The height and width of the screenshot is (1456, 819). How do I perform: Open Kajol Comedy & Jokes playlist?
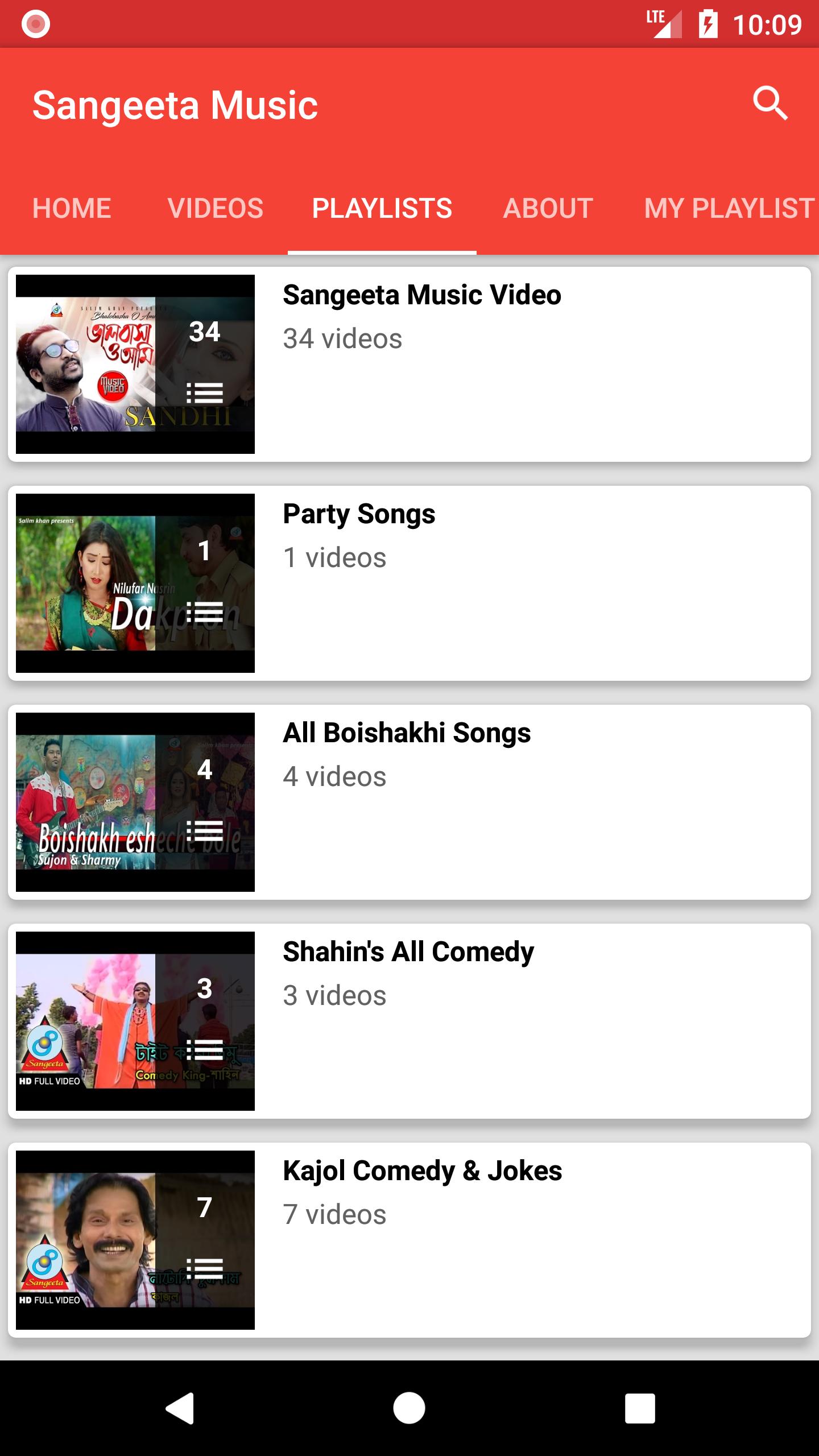click(409, 1240)
